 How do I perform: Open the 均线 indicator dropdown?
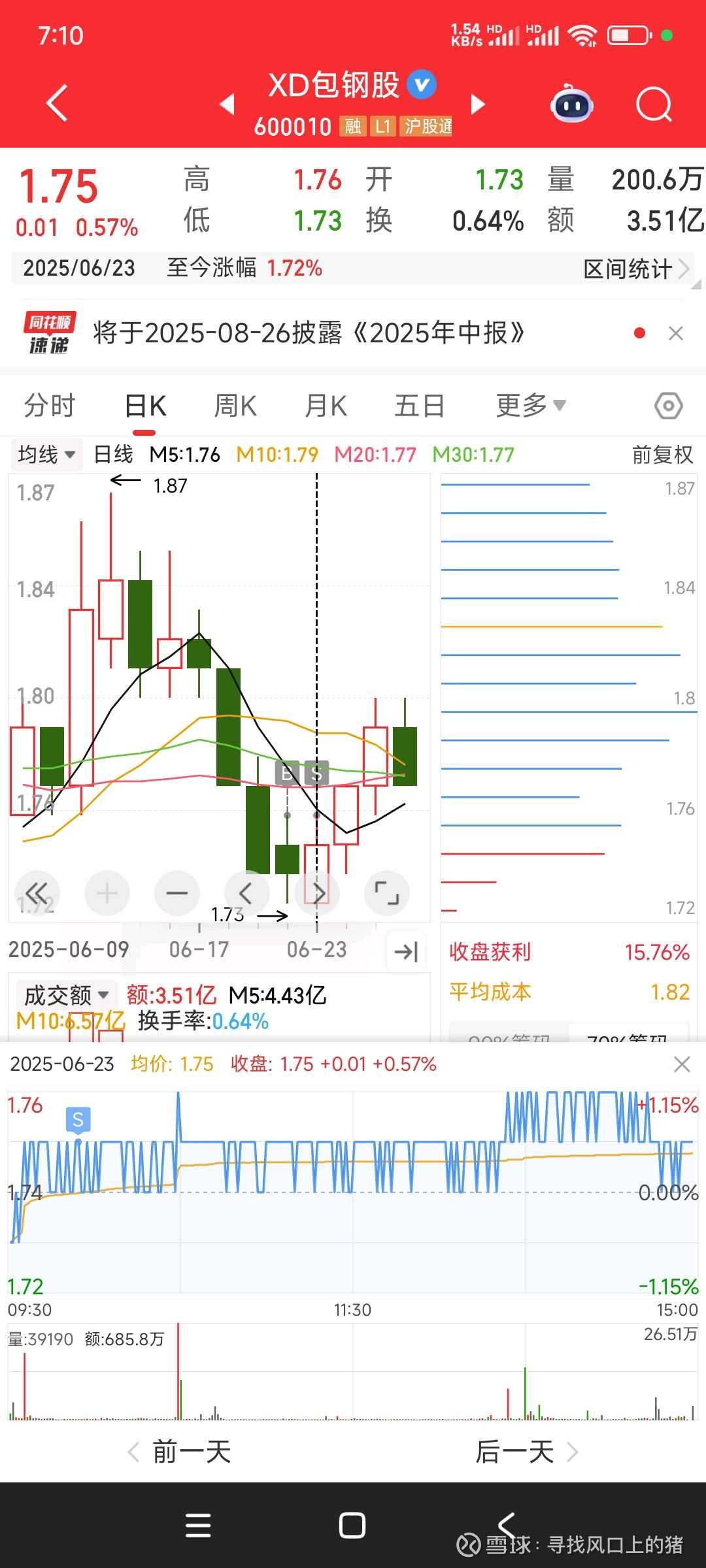click(x=46, y=455)
